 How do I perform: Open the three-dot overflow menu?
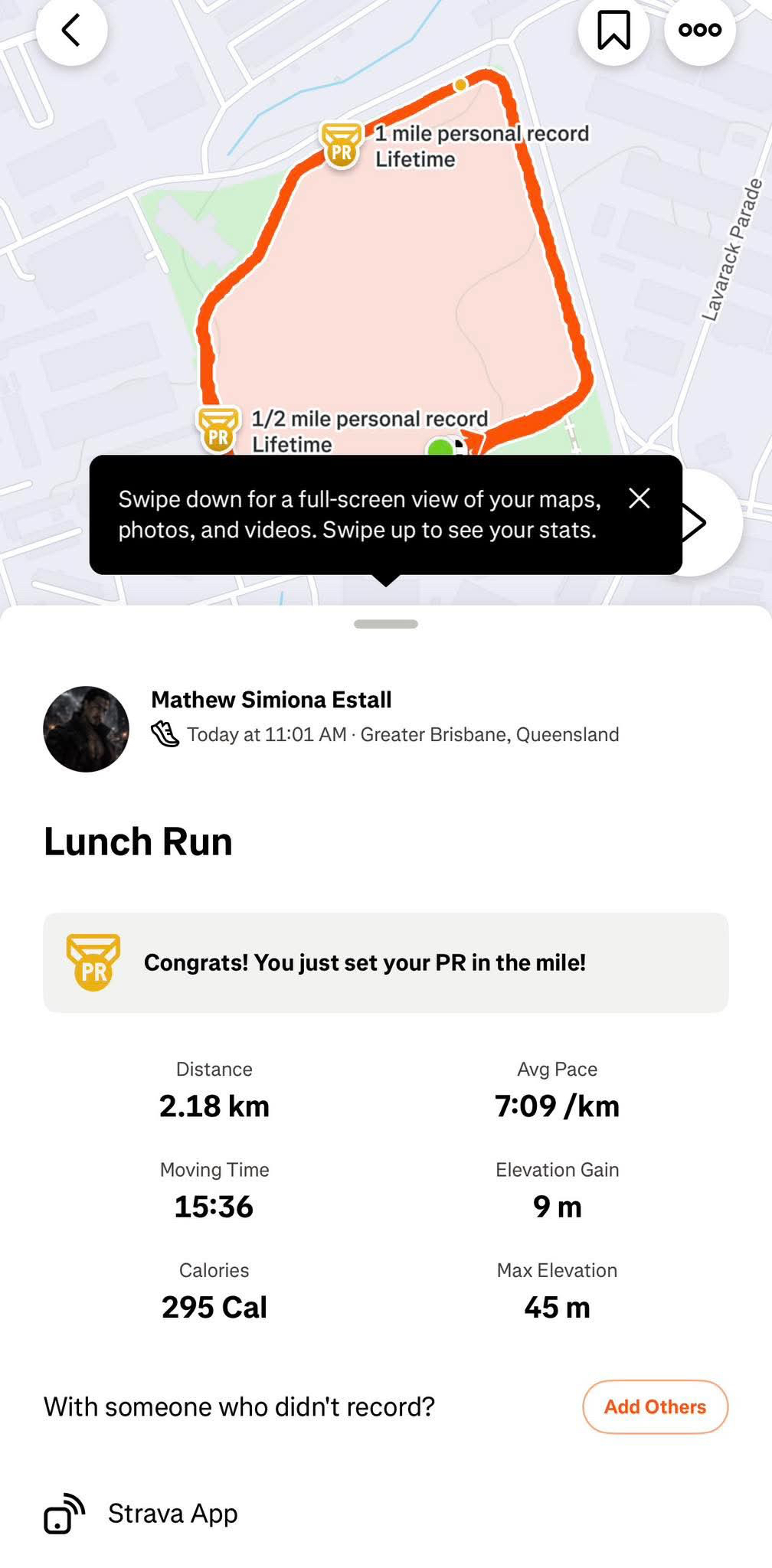point(699,31)
